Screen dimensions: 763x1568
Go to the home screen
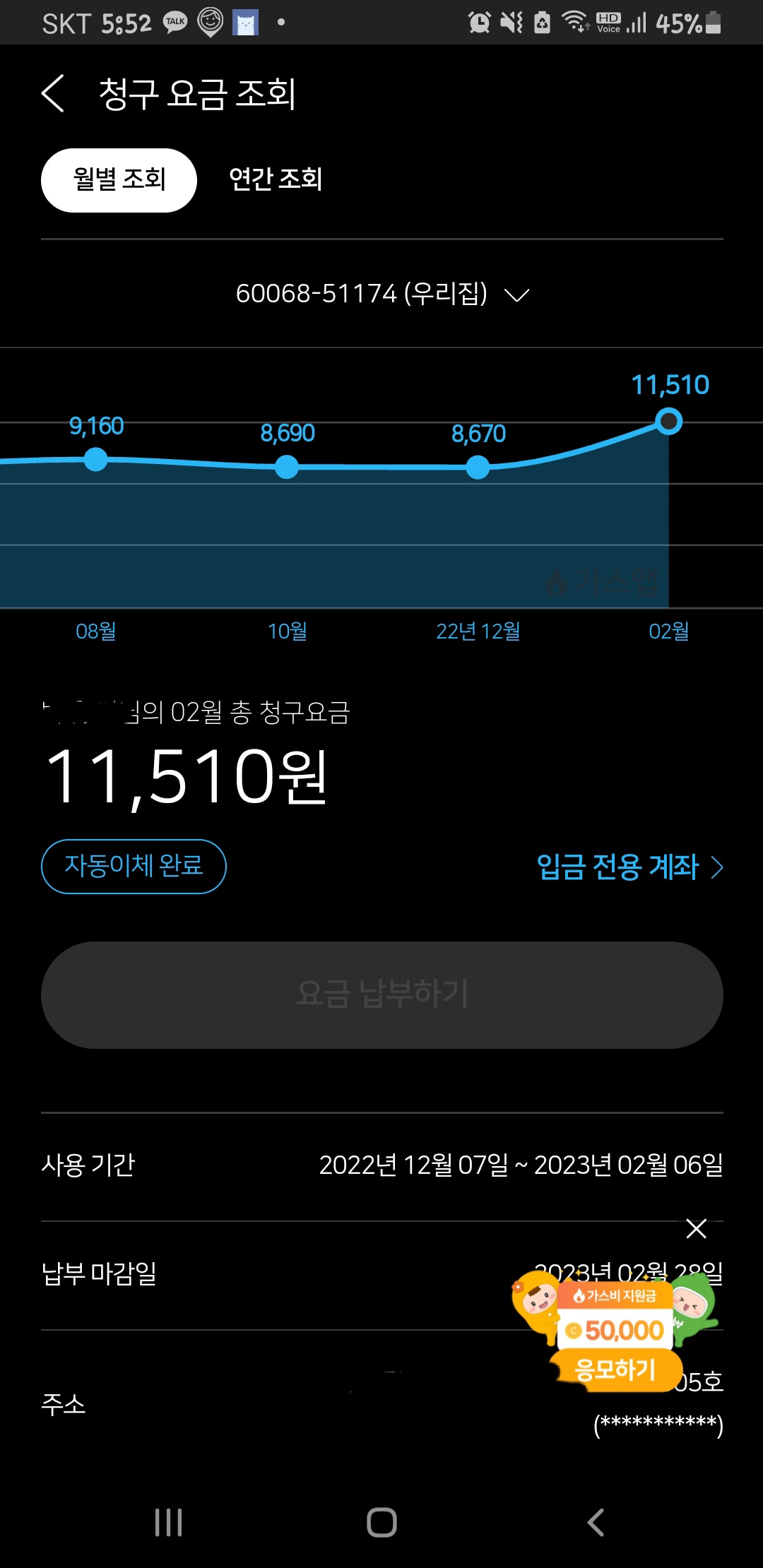[x=381, y=1522]
